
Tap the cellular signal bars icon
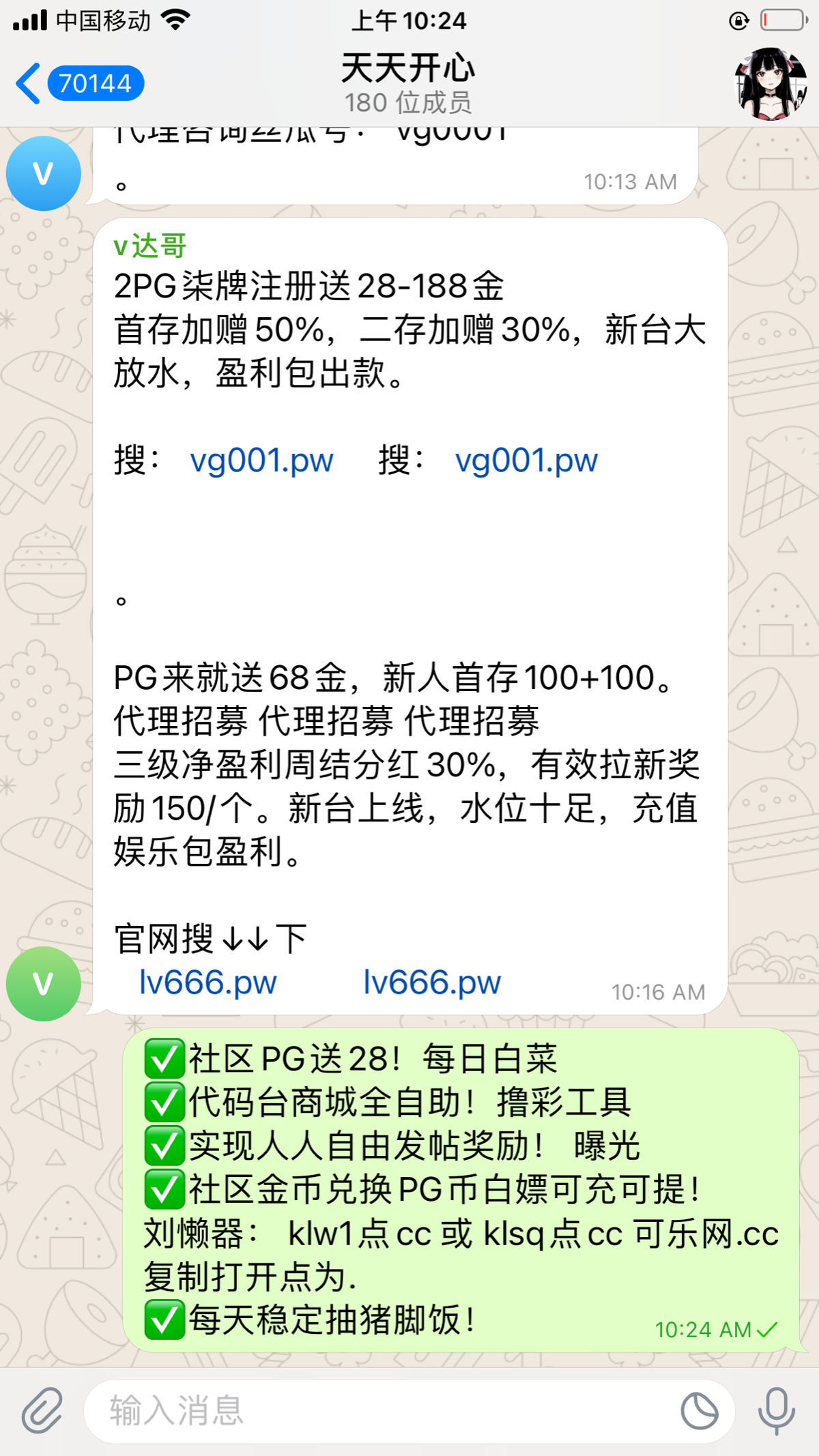(29, 20)
